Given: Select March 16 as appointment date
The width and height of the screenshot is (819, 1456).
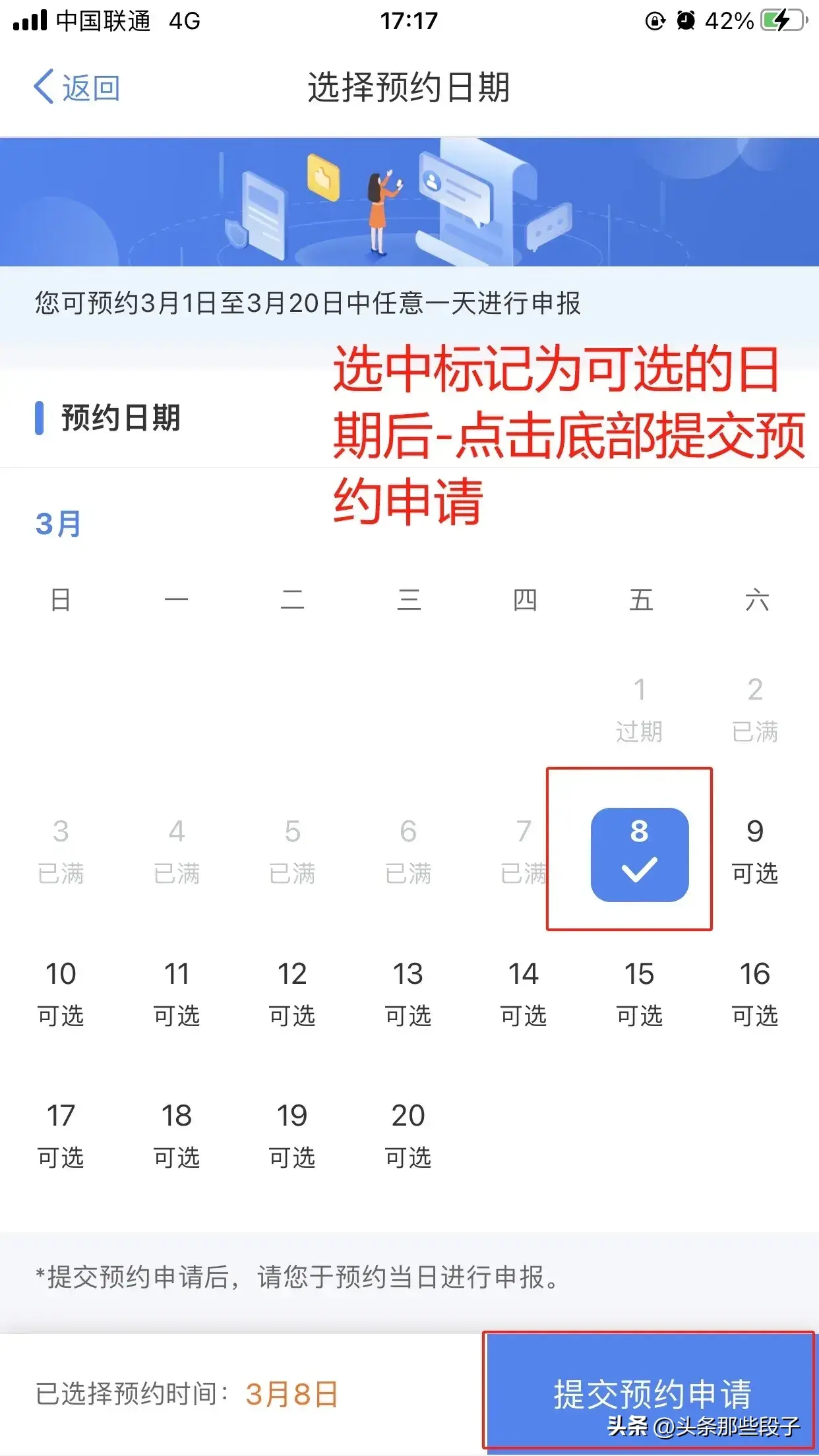Looking at the screenshot, I should pyautogui.click(x=754, y=994).
